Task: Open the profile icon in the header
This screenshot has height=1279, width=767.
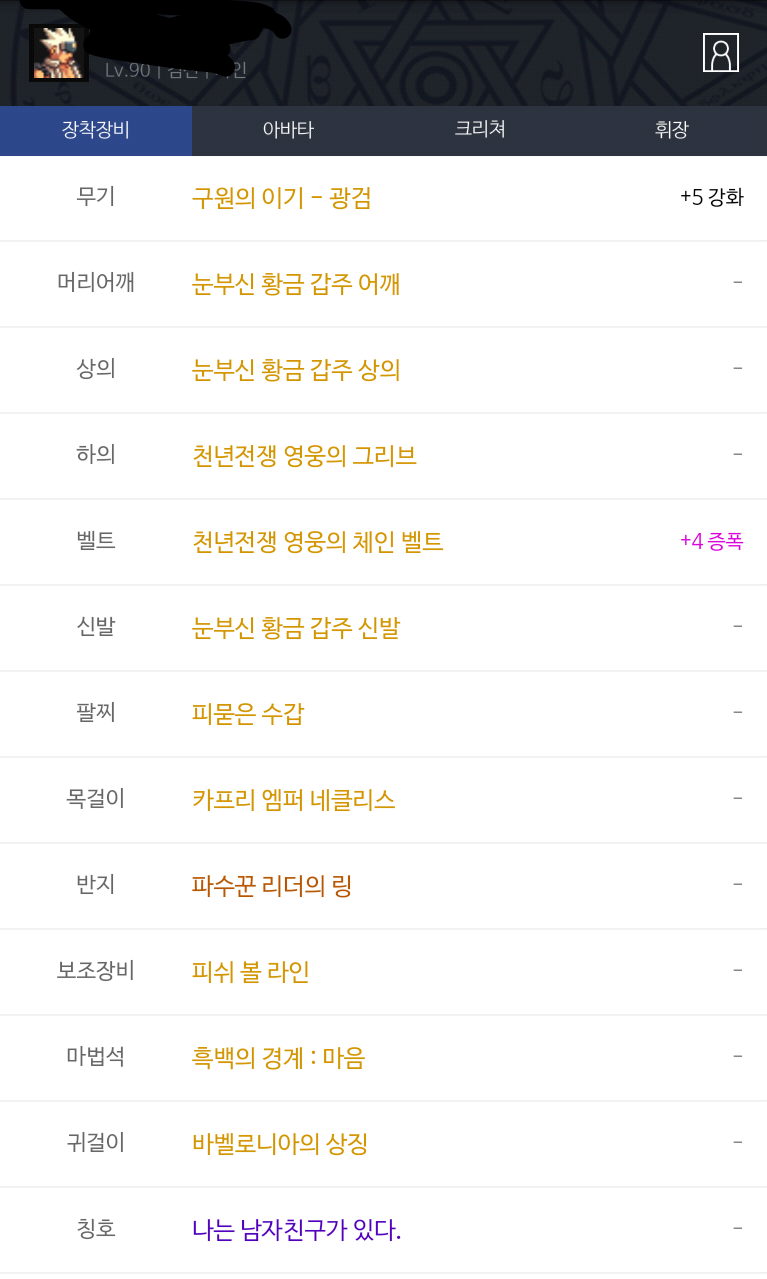Action: (x=720, y=53)
